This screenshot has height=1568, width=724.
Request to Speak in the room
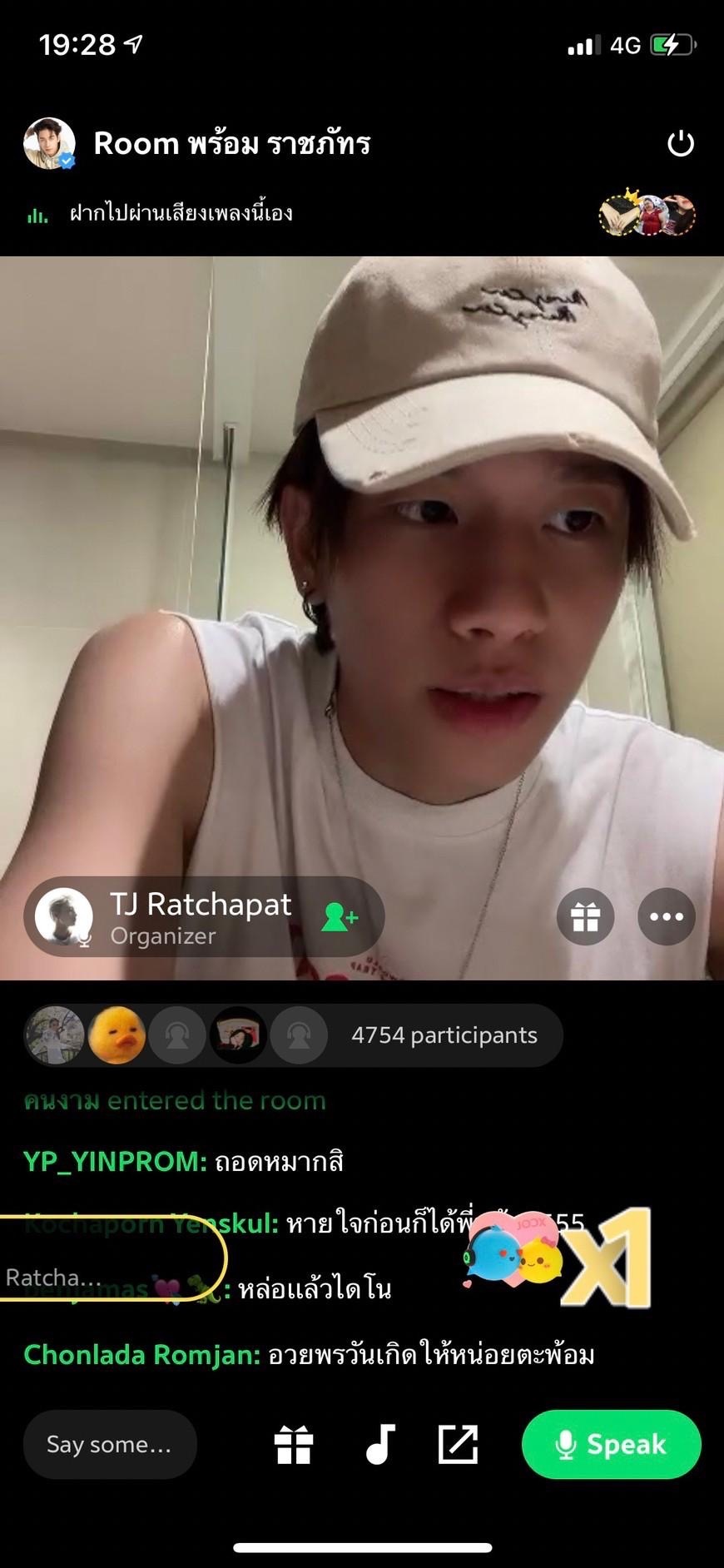611,1444
